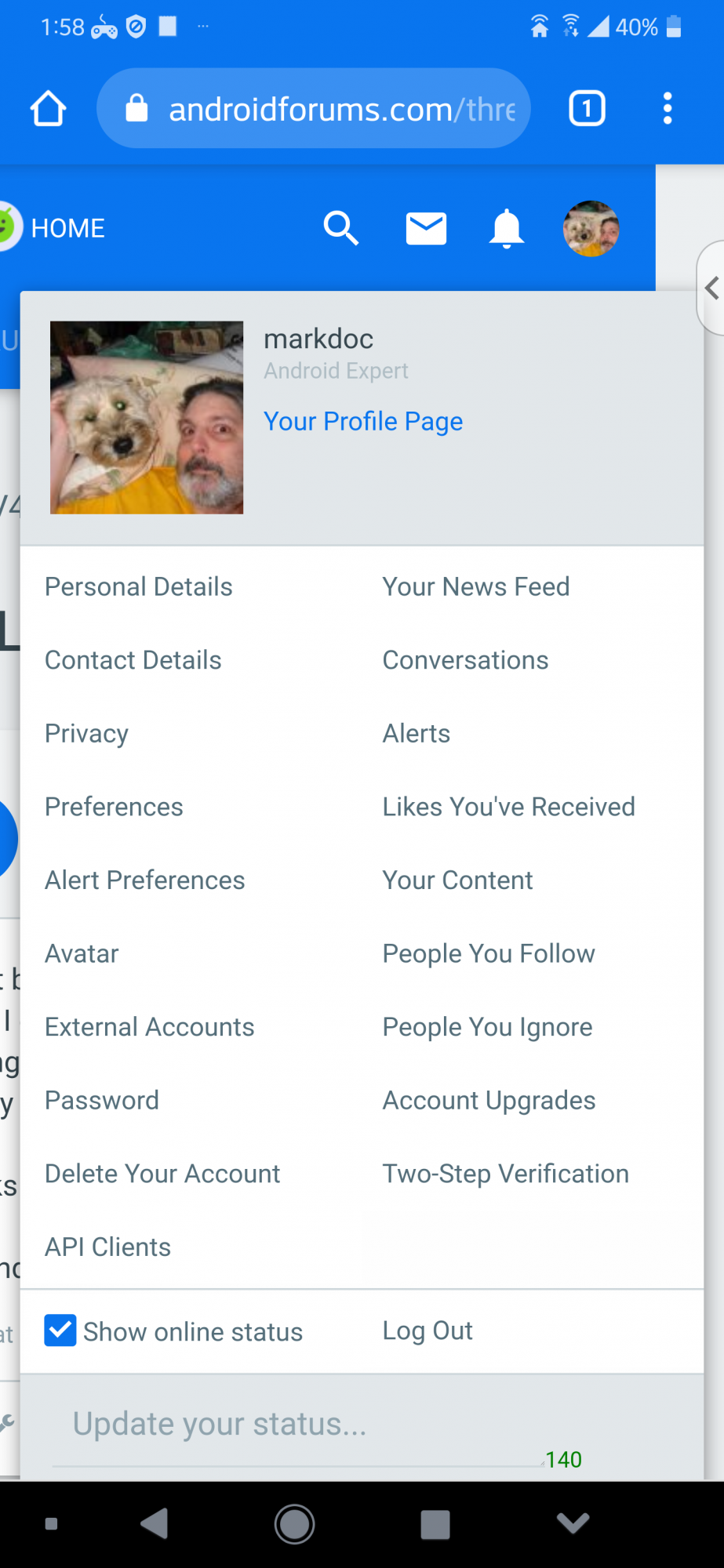Open the conversations envelope icon
The image size is (724, 1568).
click(426, 228)
